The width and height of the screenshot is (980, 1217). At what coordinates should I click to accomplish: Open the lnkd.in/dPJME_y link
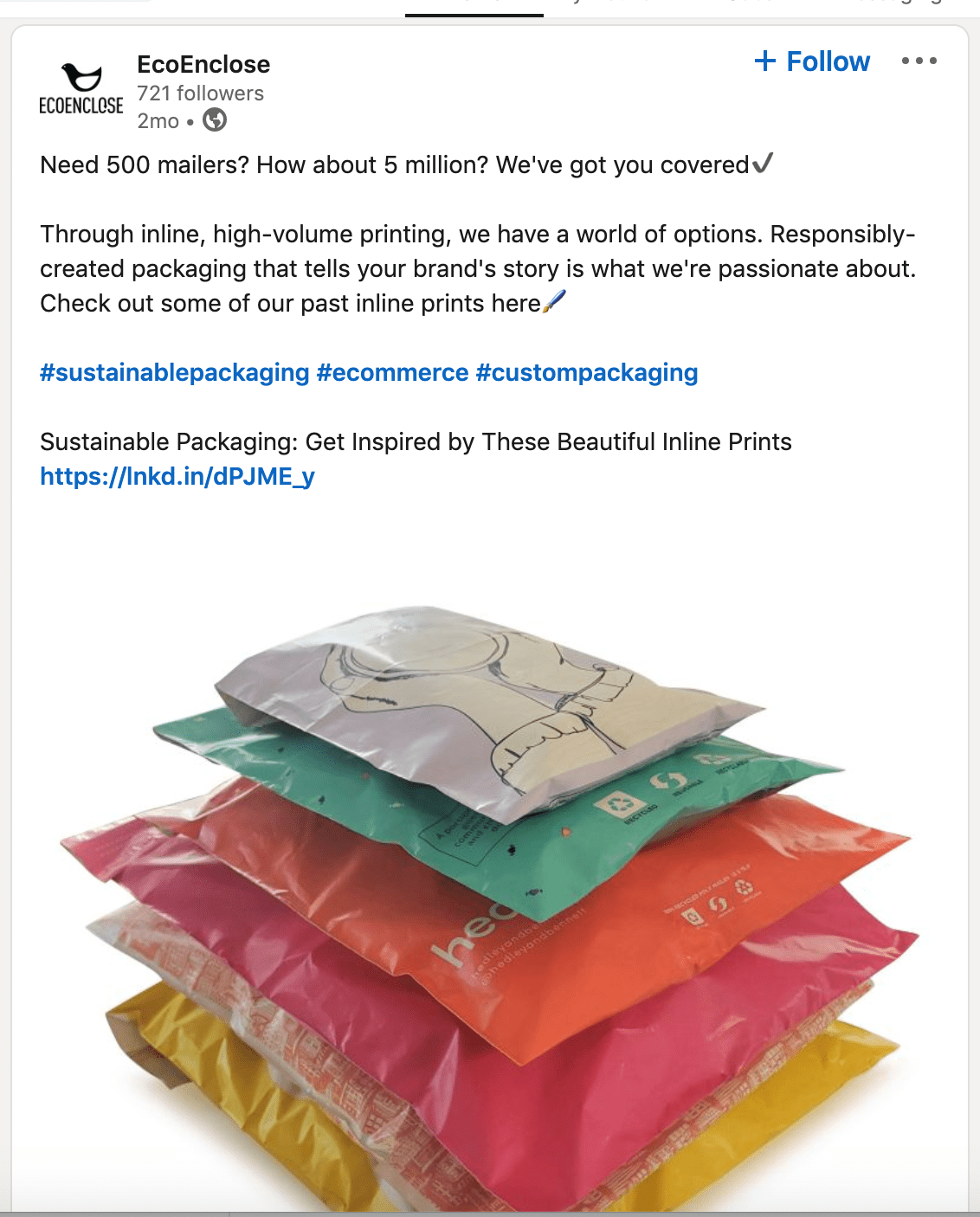(x=177, y=476)
